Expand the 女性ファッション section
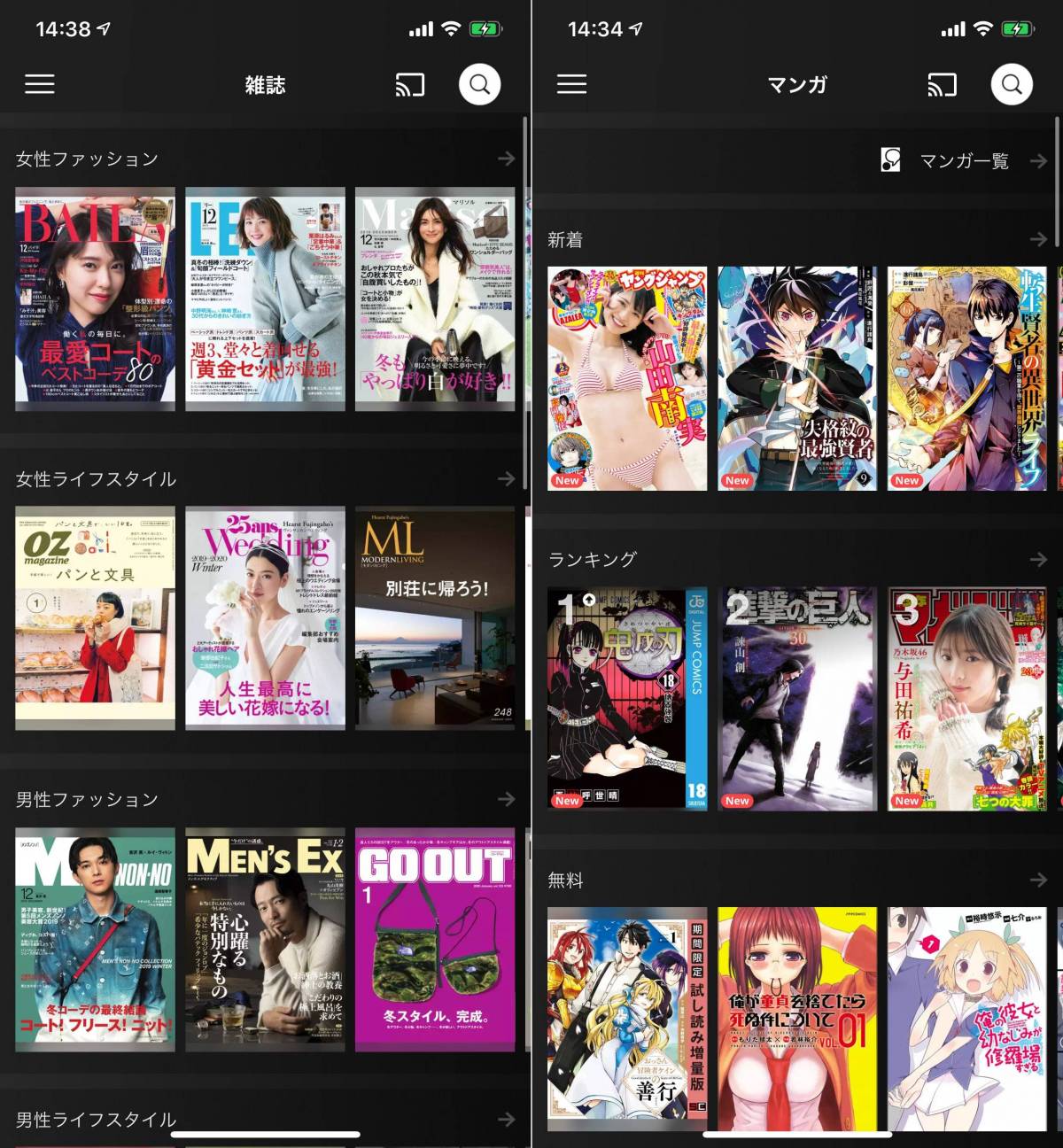The height and width of the screenshot is (1148, 1063). [508, 158]
